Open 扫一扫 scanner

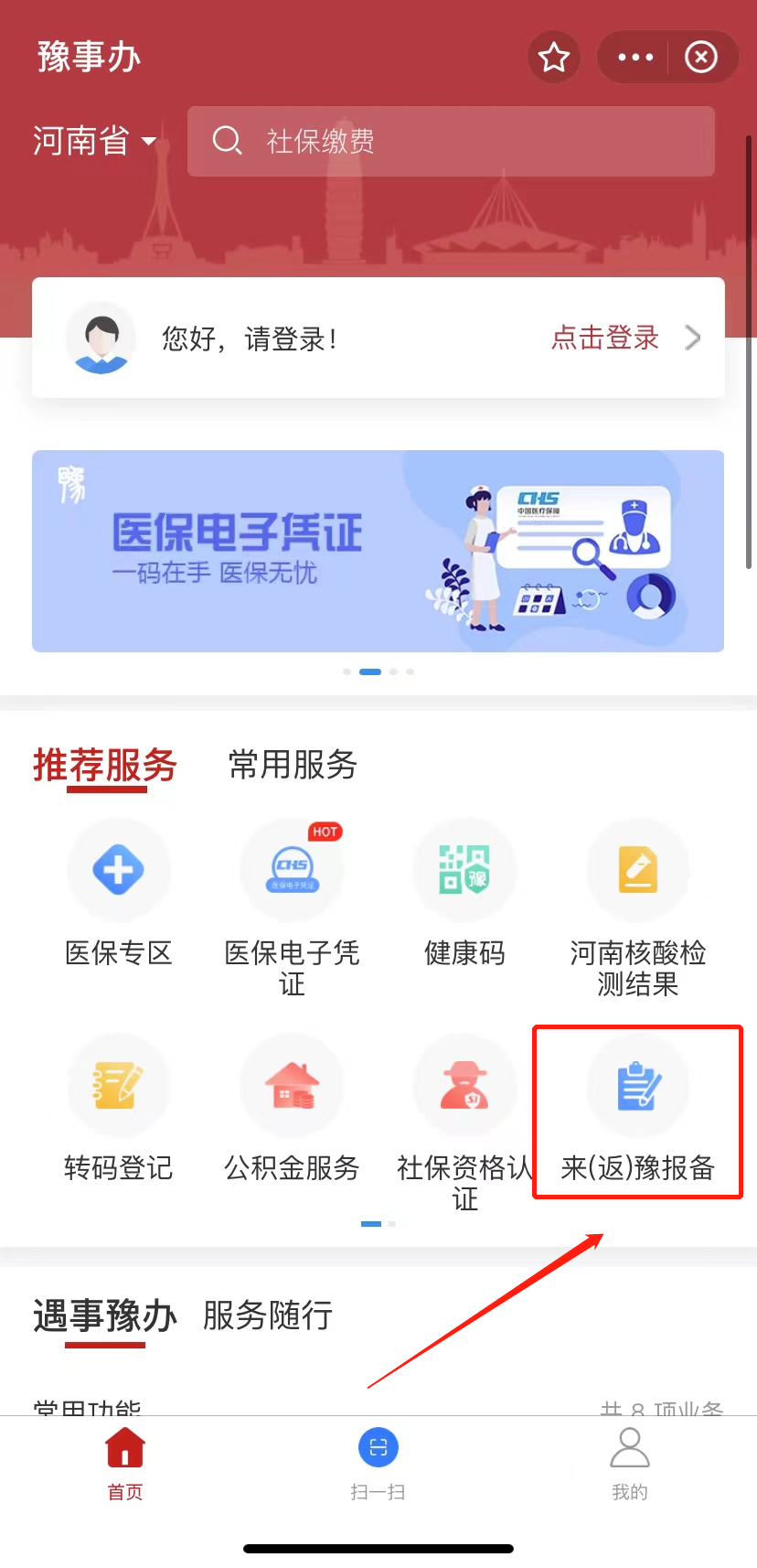tap(378, 1464)
